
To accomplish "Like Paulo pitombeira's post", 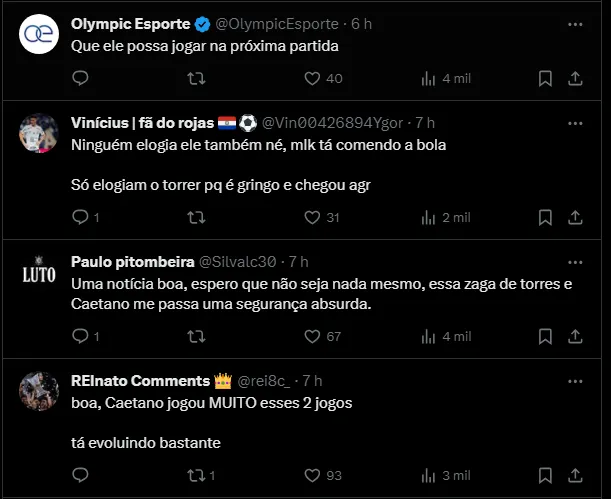I will tap(311, 336).
